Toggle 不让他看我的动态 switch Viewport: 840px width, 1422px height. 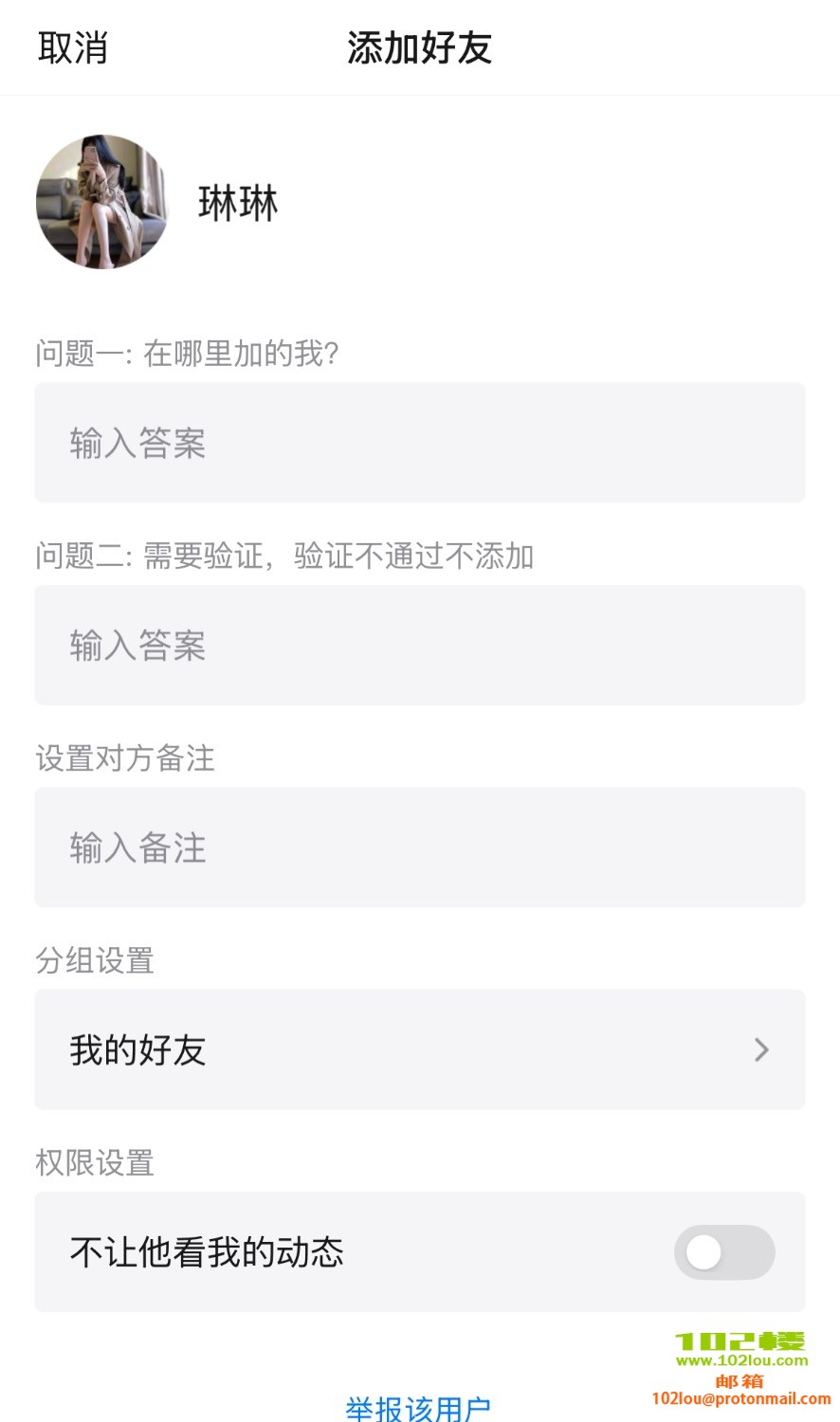point(723,1252)
